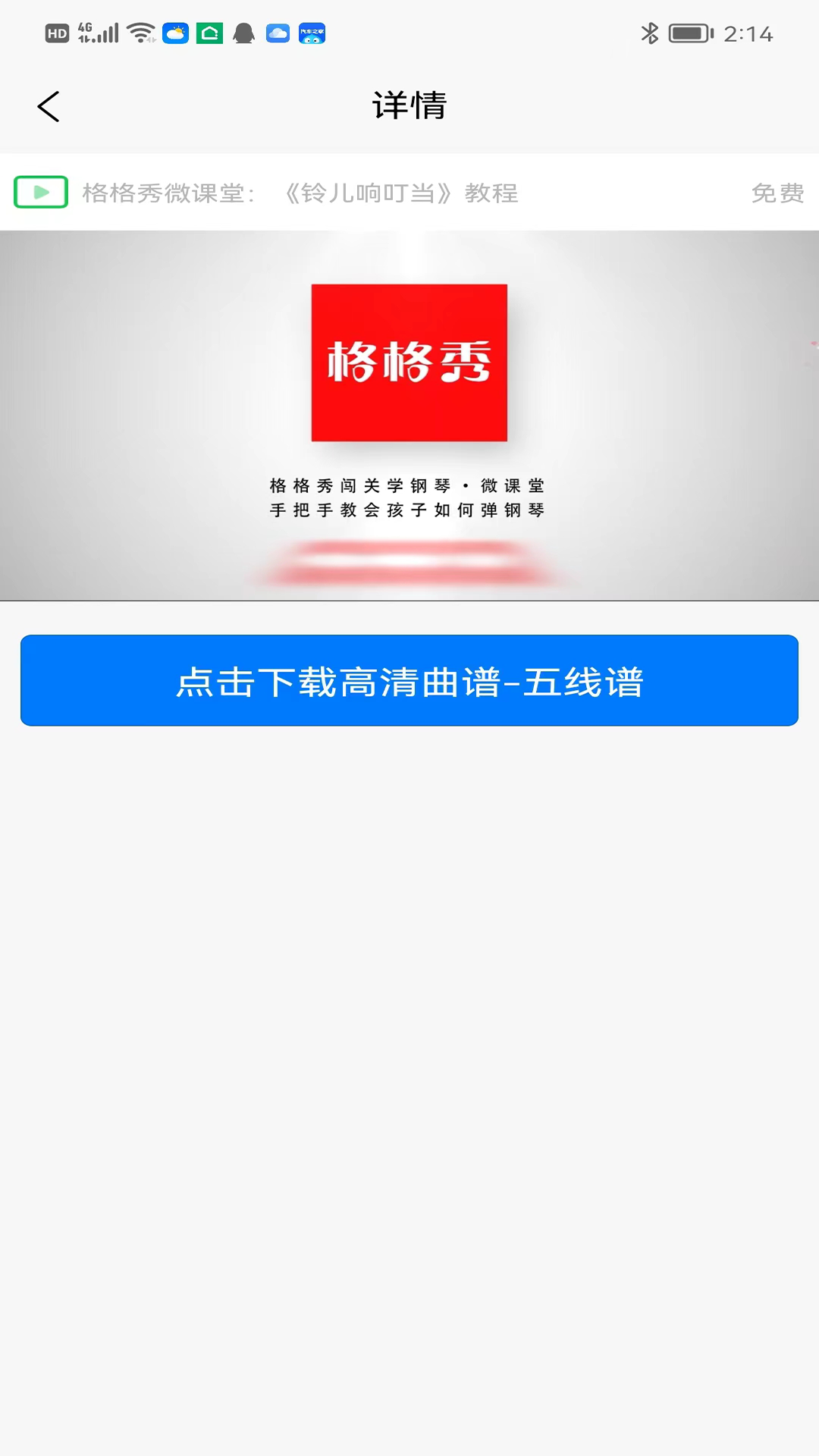
Task: Open the QQ penguin notification icon
Action: [243, 33]
